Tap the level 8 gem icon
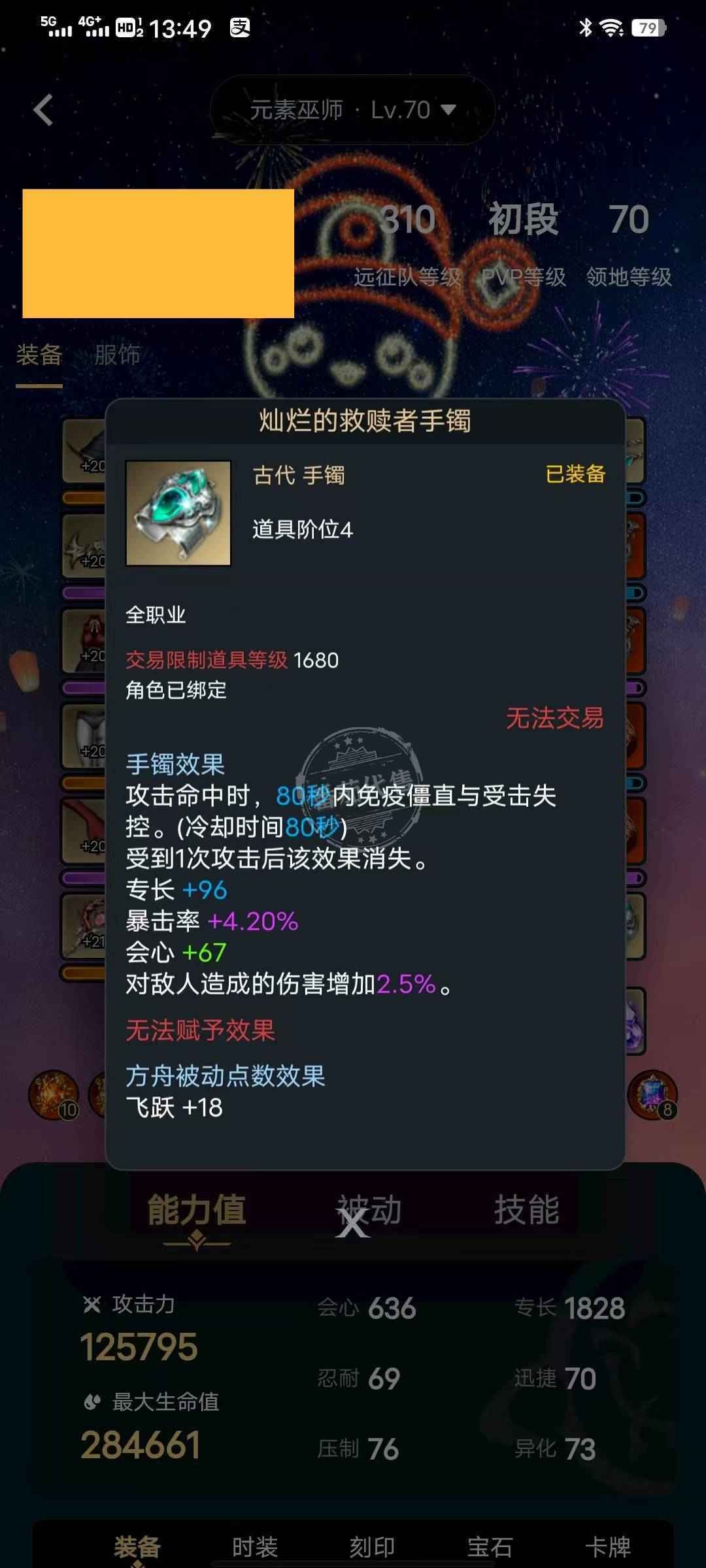 coord(652,1095)
